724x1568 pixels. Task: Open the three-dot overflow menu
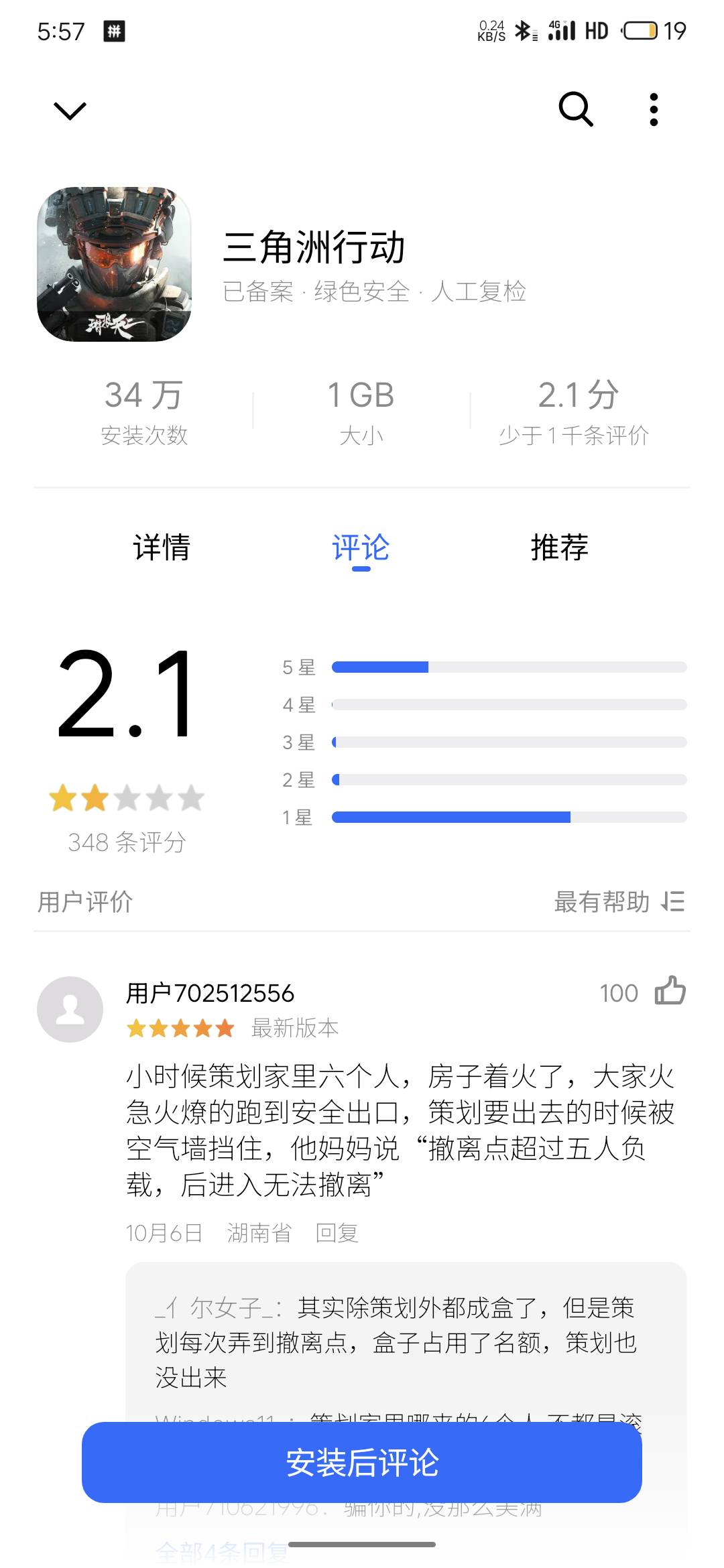pyautogui.click(x=654, y=109)
